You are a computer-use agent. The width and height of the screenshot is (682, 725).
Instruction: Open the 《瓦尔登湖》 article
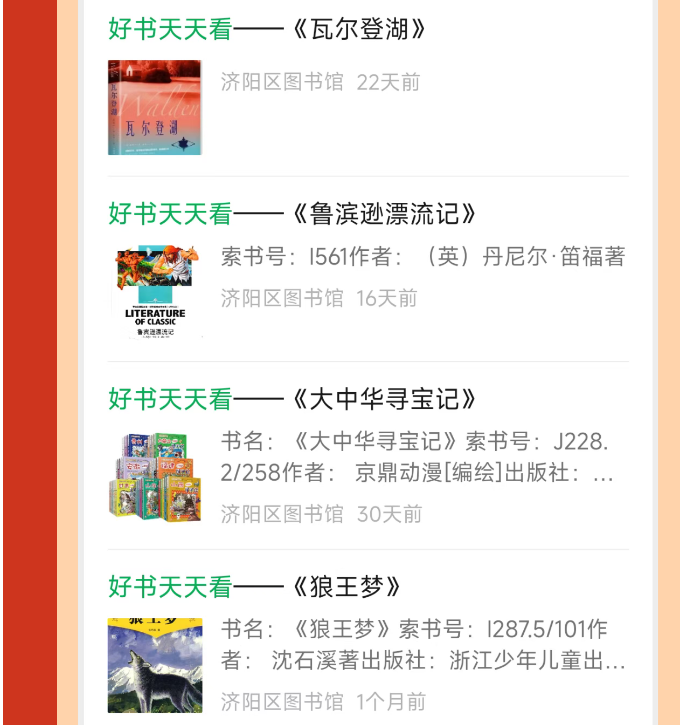tap(268, 30)
